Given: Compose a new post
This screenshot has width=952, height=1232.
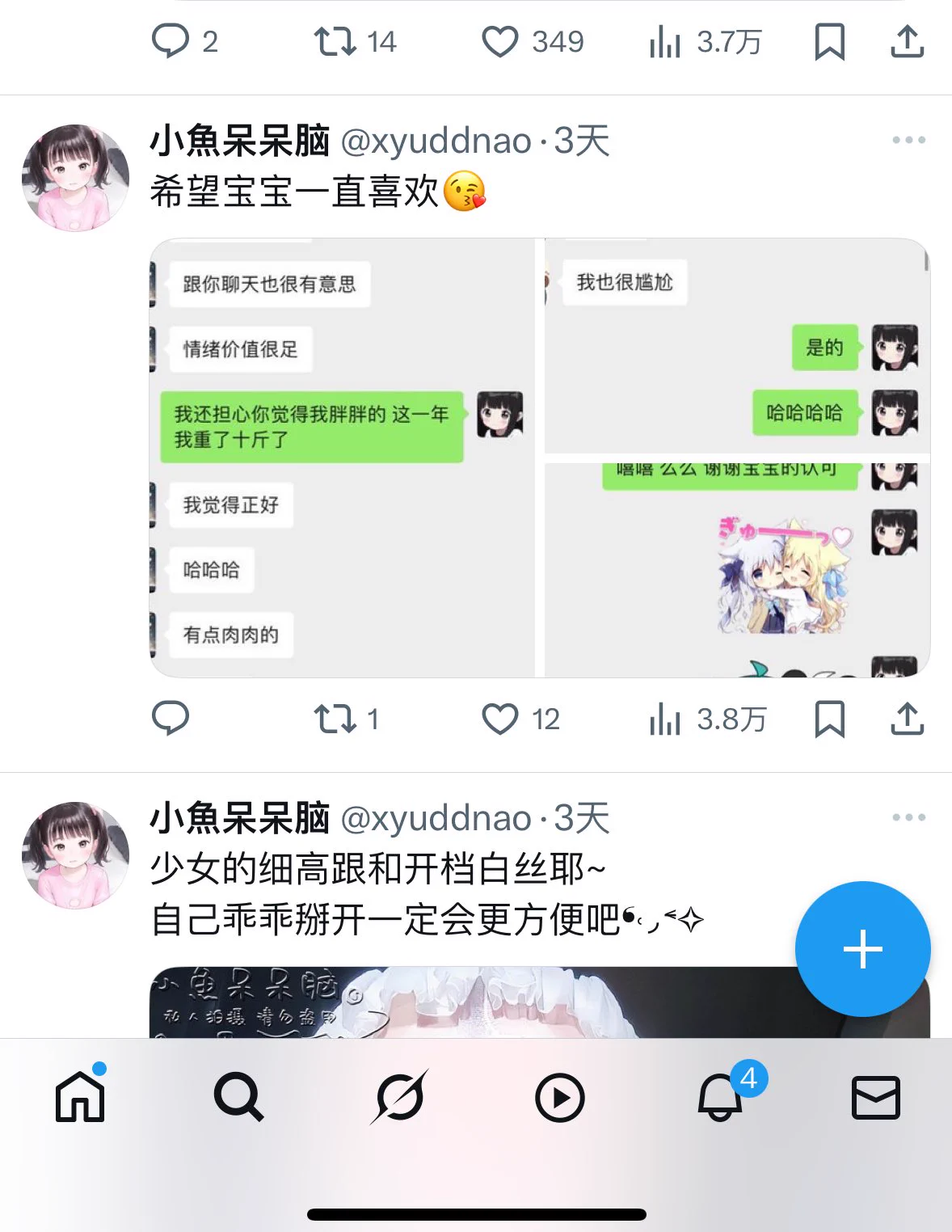Looking at the screenshot, I should [x=862, y=948].
